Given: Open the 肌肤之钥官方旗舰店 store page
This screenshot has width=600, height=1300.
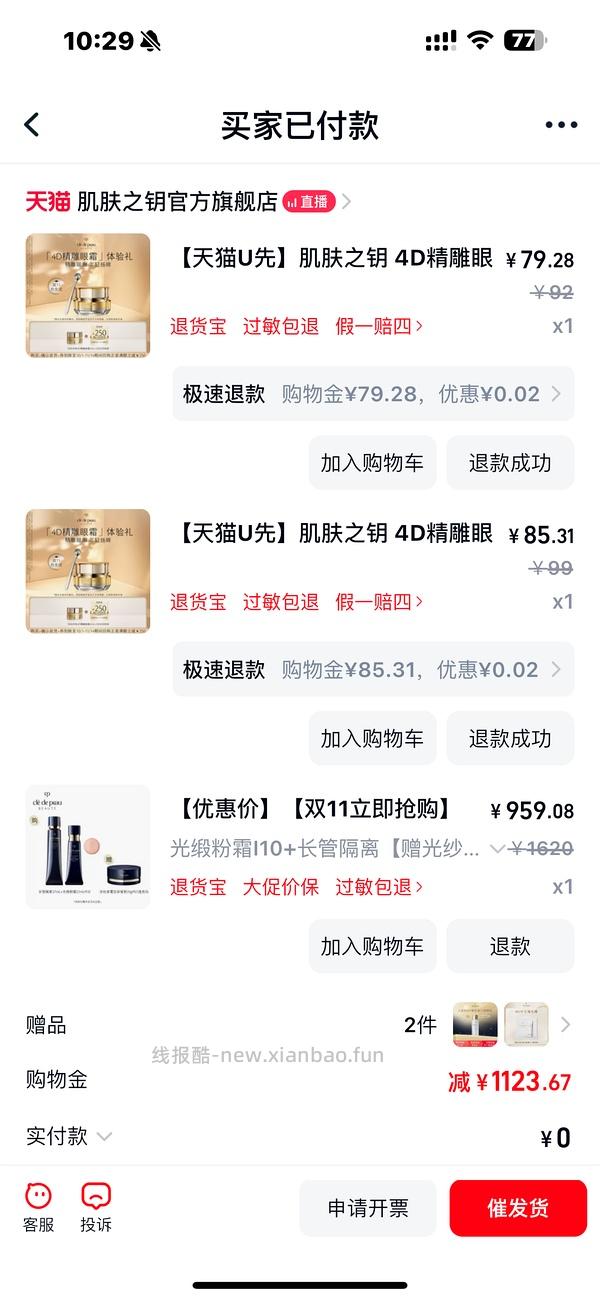Looking at the screenshot, I should (x=177, y=201).
